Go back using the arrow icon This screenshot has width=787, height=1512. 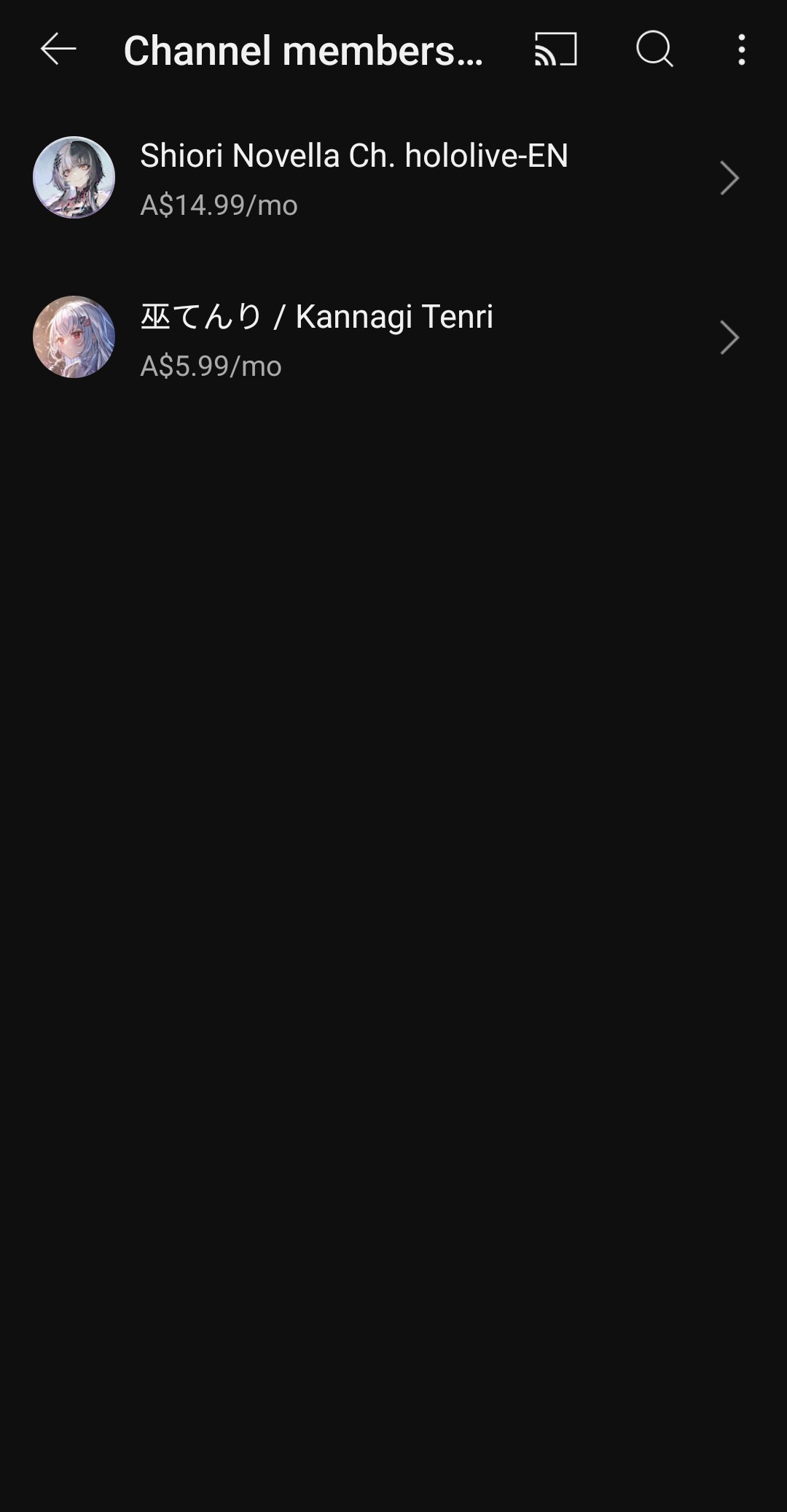tap(58, 50)
